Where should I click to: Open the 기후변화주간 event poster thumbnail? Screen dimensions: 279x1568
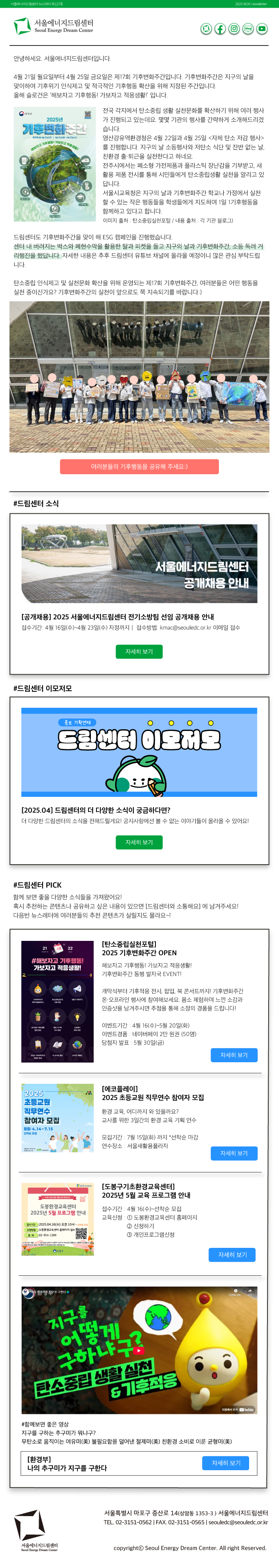click(x=58, y=1001)
